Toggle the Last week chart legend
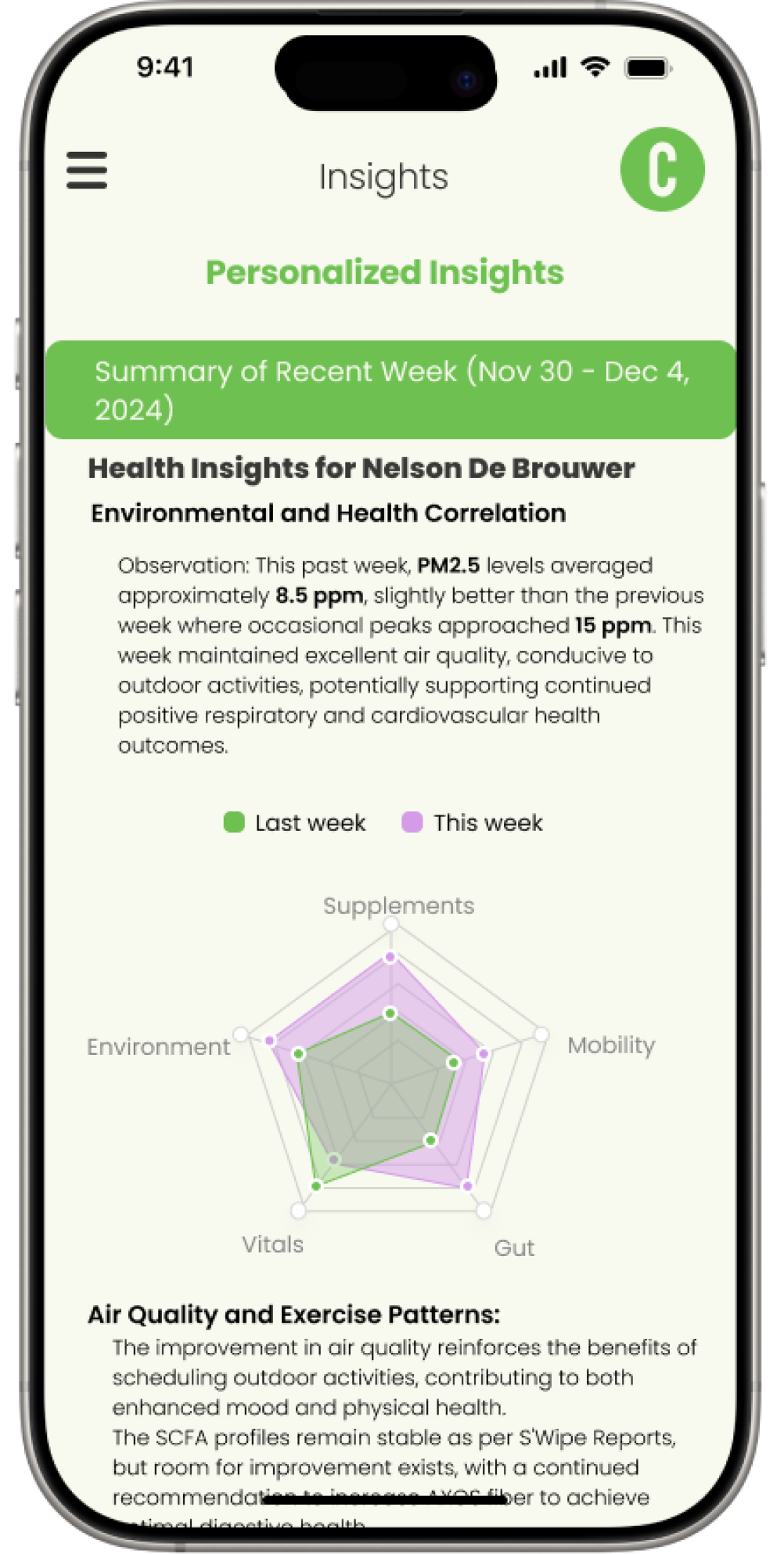This screenshot has height=1554, width=784. pos(295,822)
